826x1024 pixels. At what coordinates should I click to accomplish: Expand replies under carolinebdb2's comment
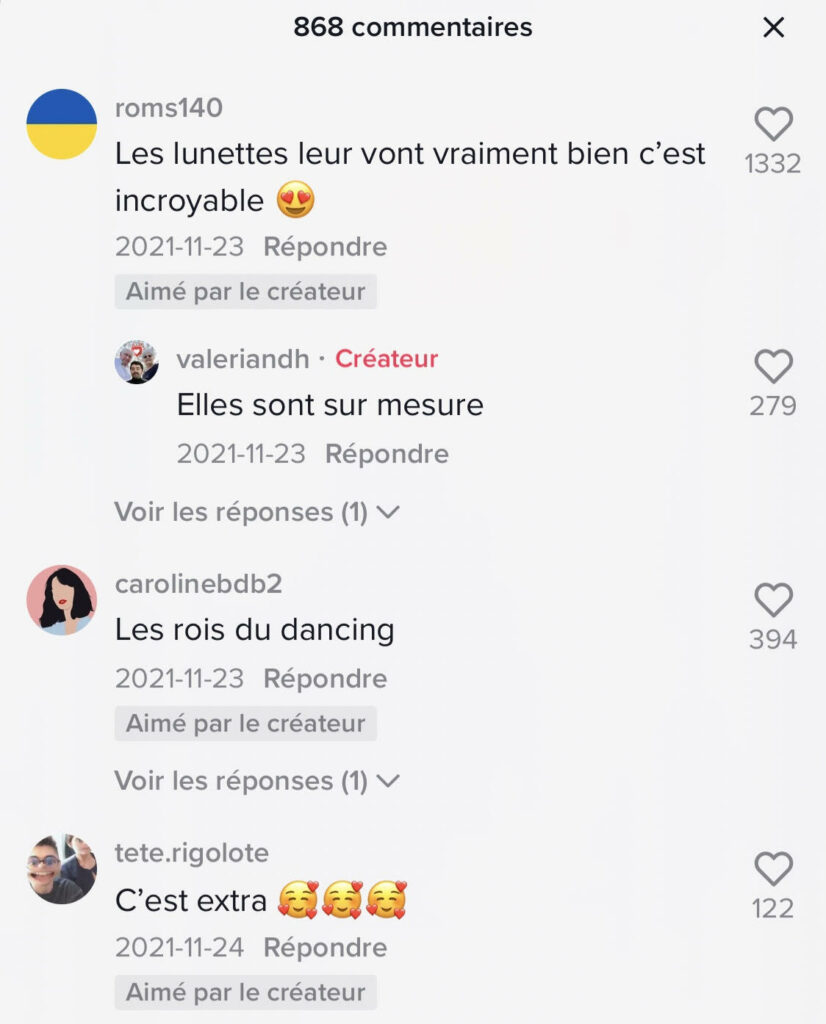[x=257, y=781]
